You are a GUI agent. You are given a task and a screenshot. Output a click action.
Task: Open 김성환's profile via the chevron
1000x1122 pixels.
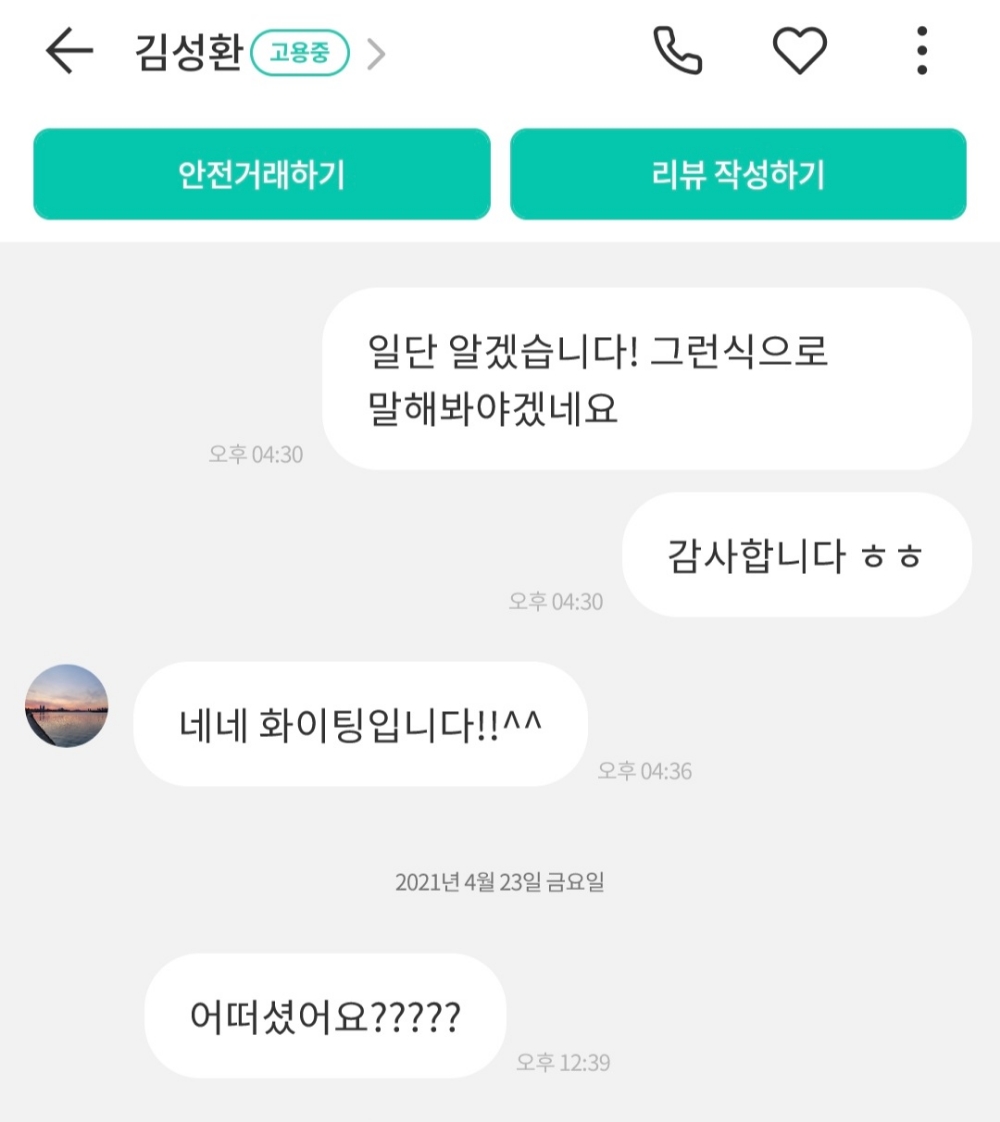(x=376, y=54)
